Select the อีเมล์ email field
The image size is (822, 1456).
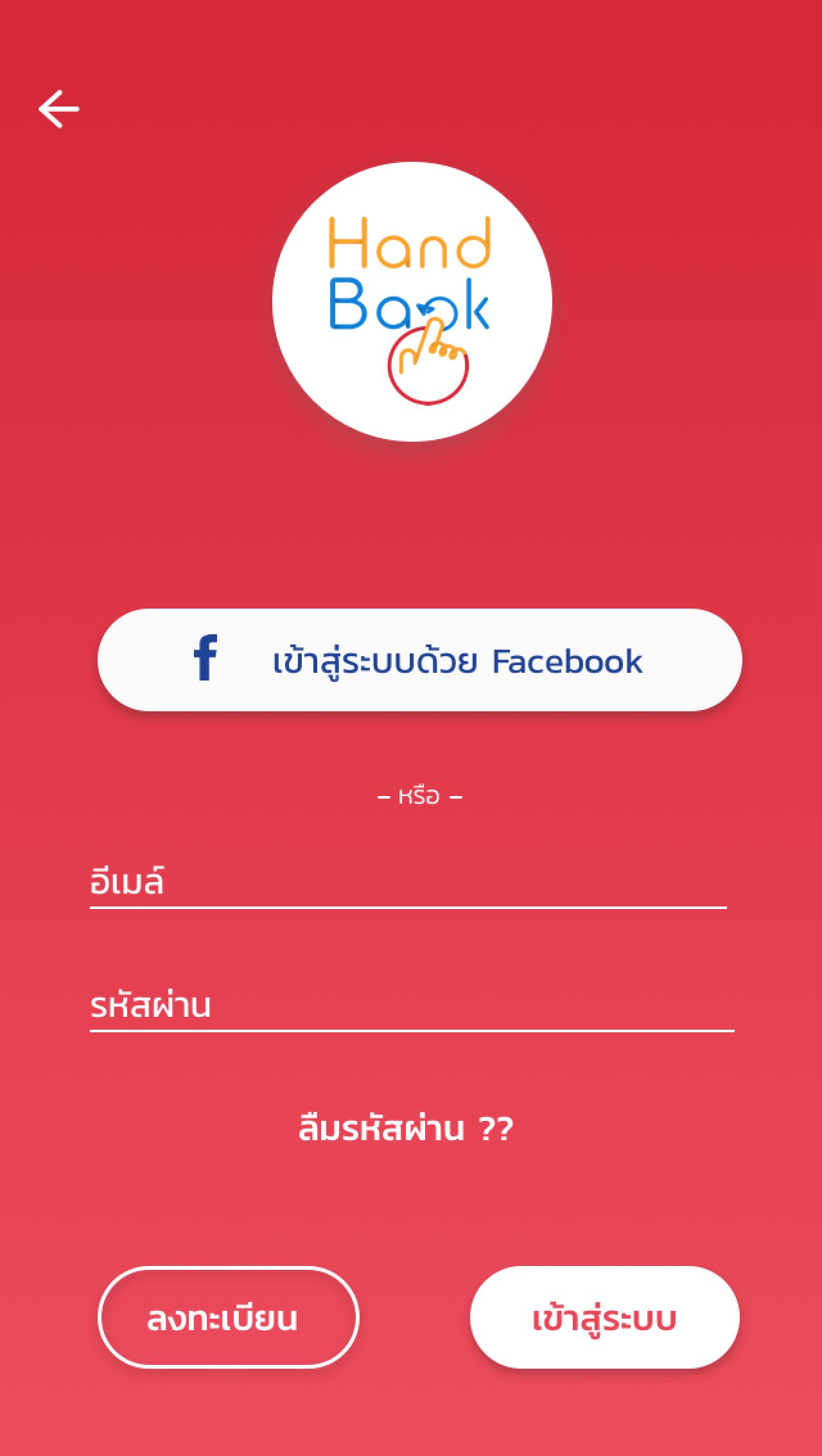[x=408, y=883]
